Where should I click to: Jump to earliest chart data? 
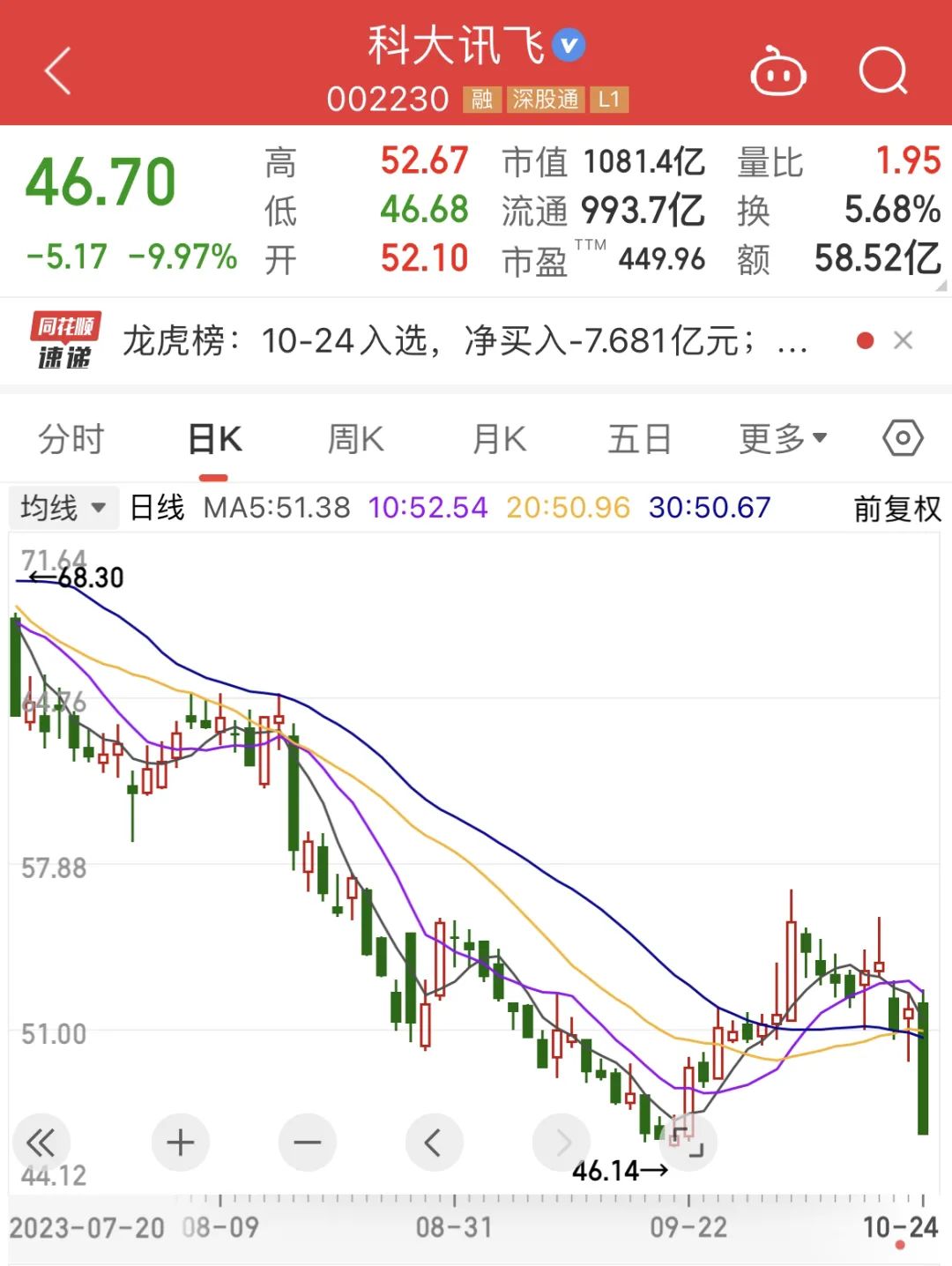coord(40,1143)
